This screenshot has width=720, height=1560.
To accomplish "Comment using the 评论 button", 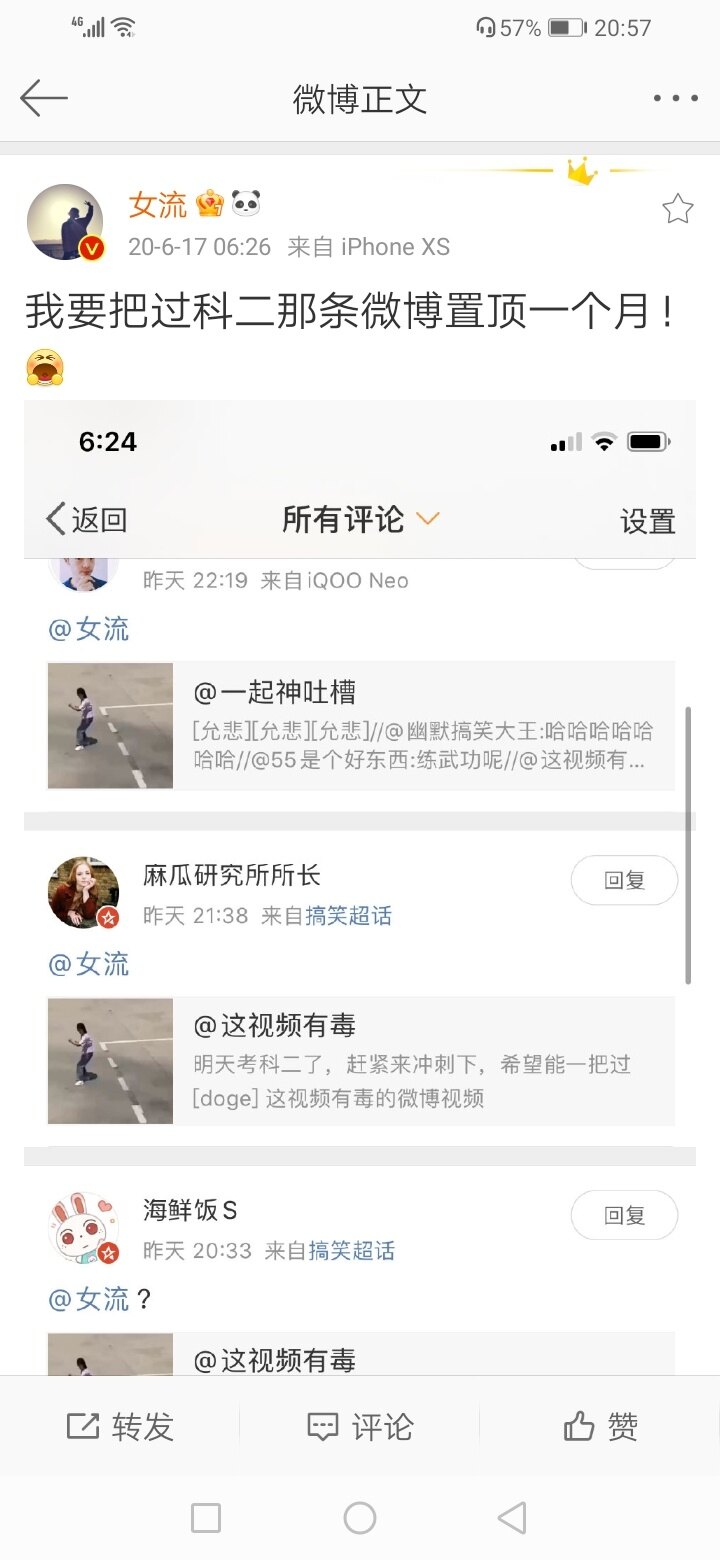I will click(360, 1426).
